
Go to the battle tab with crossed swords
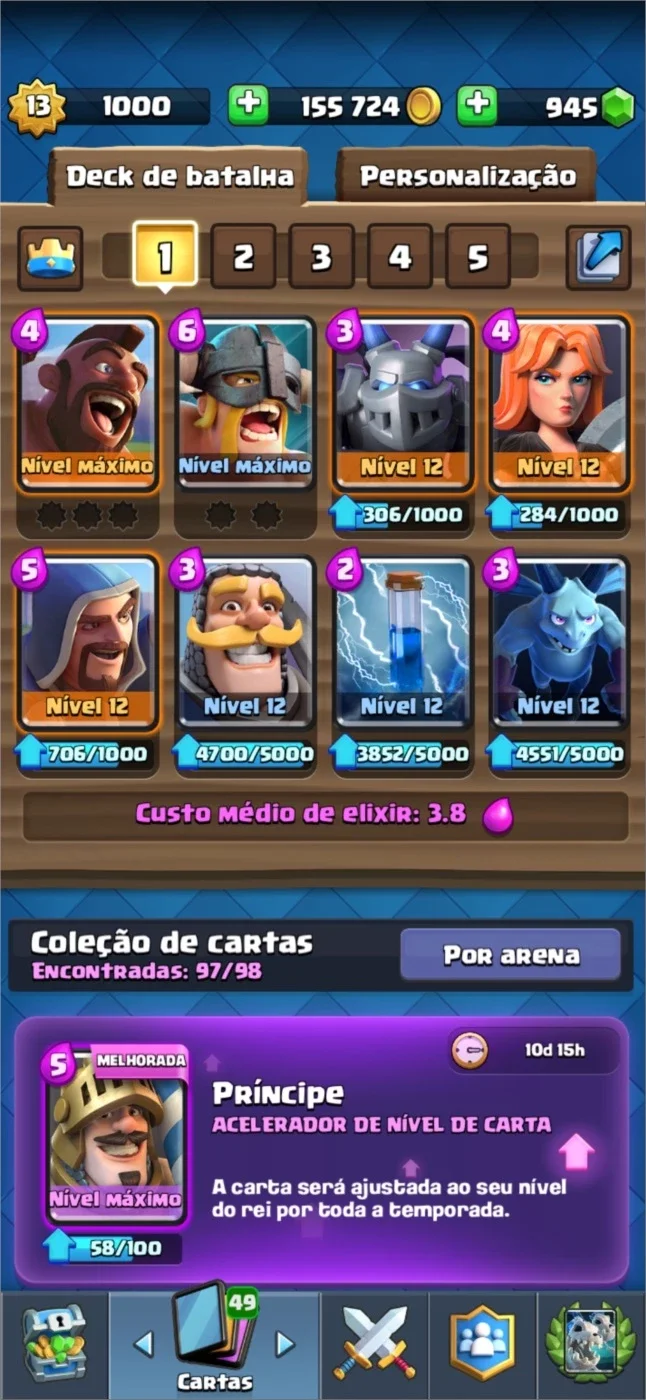tap(375, 1342)
